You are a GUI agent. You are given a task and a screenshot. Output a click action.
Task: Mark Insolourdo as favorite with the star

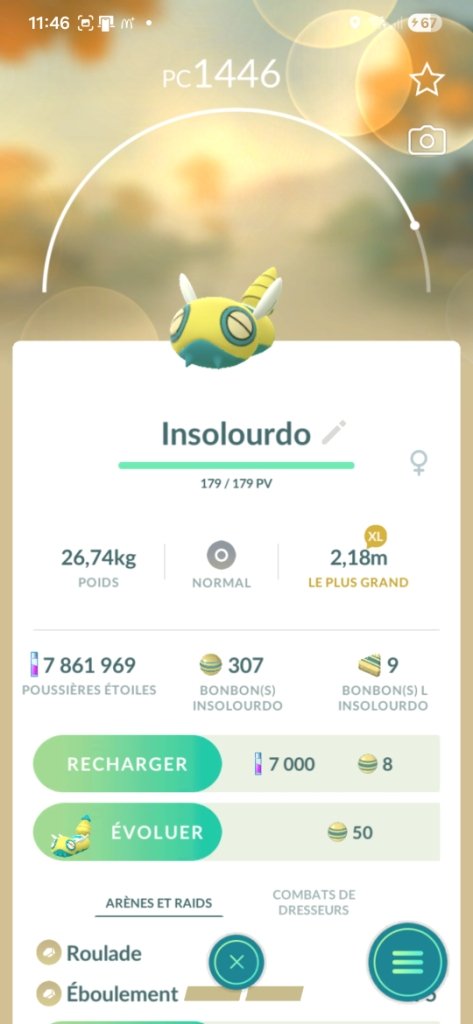pos(427,80)
